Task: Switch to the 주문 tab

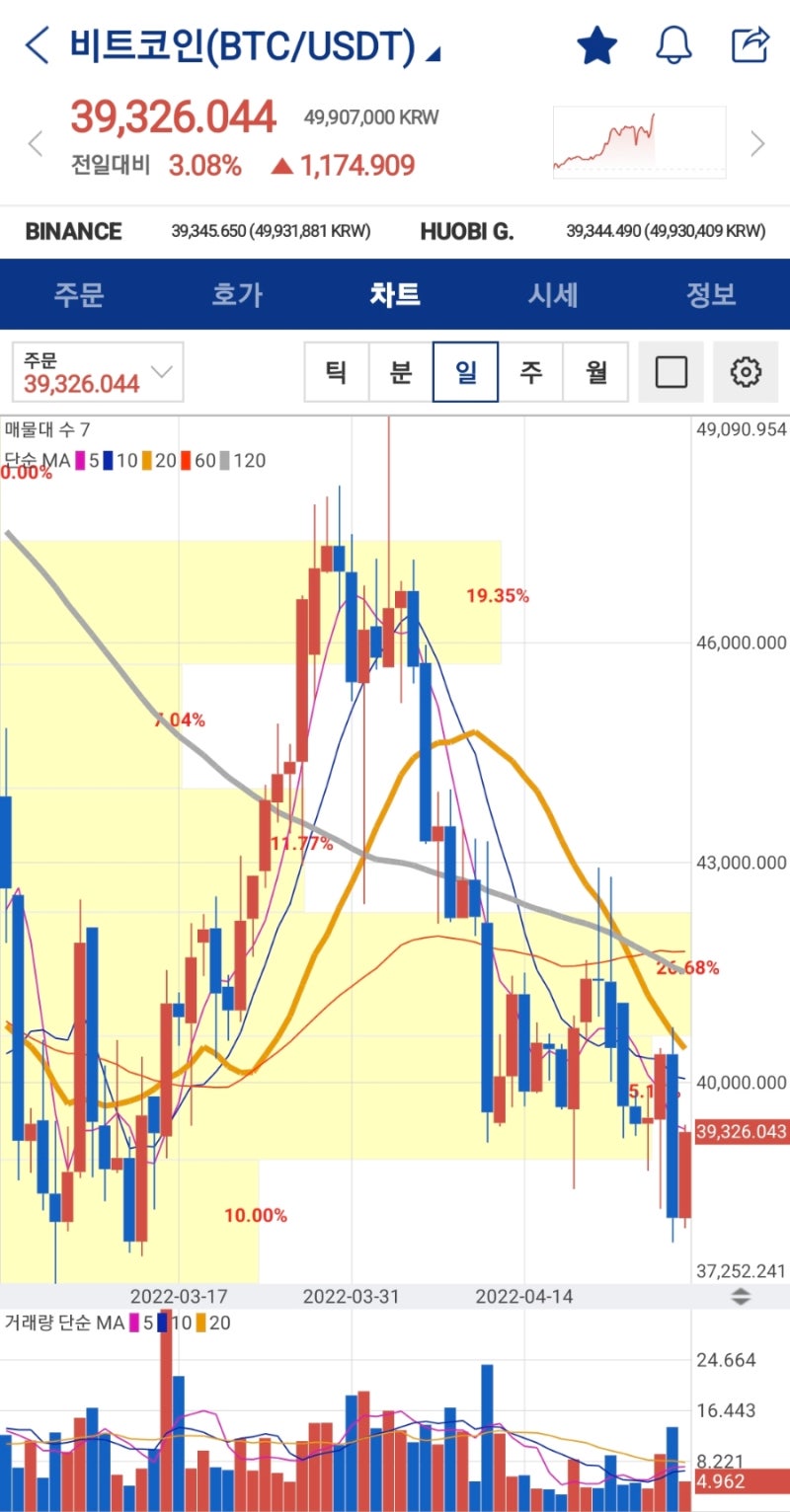Action: coord(79,294)
